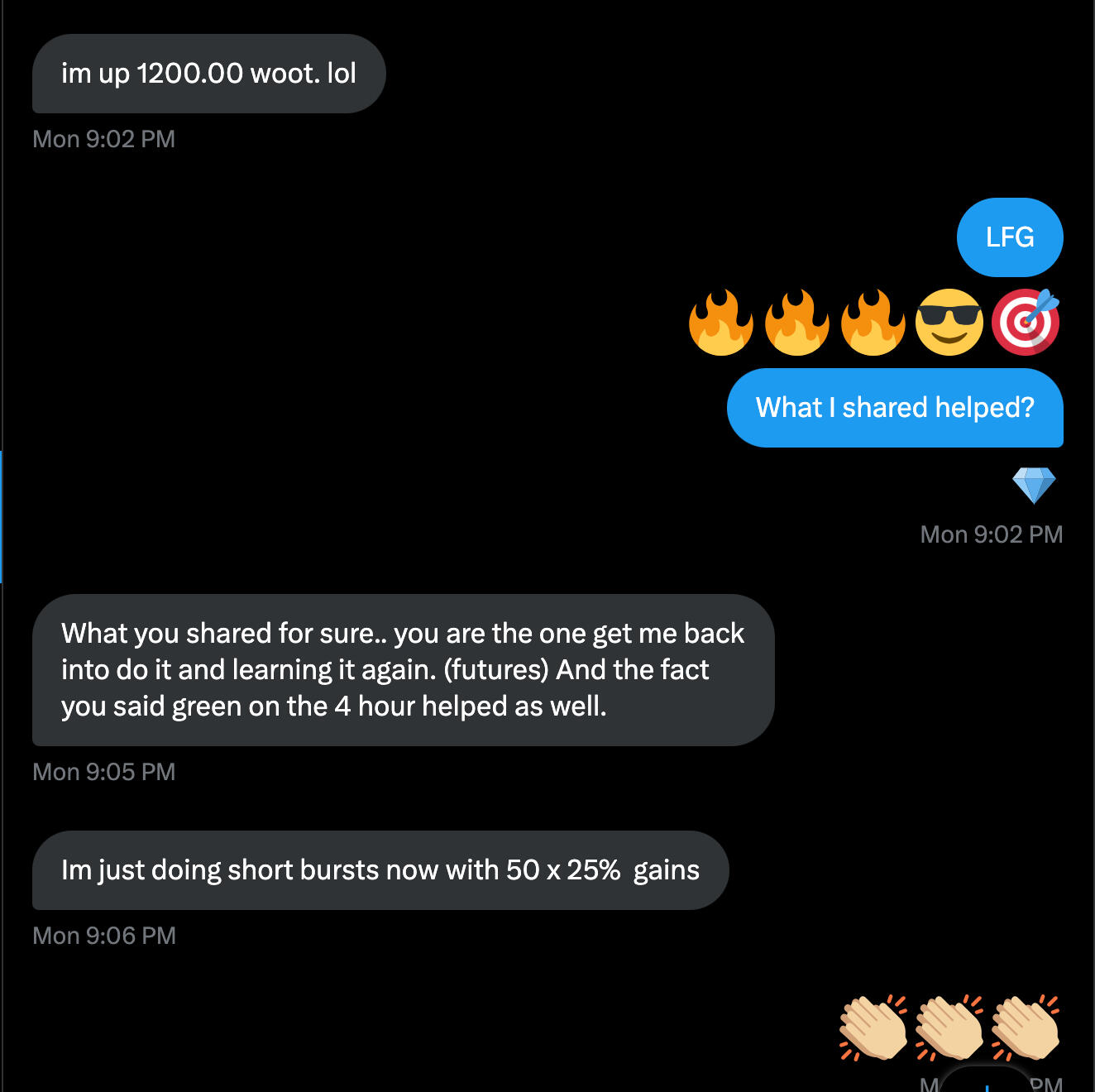Tap the "What I shared helped?" message bubble
Viewport: 1095px width, 1092px height.
894,408
